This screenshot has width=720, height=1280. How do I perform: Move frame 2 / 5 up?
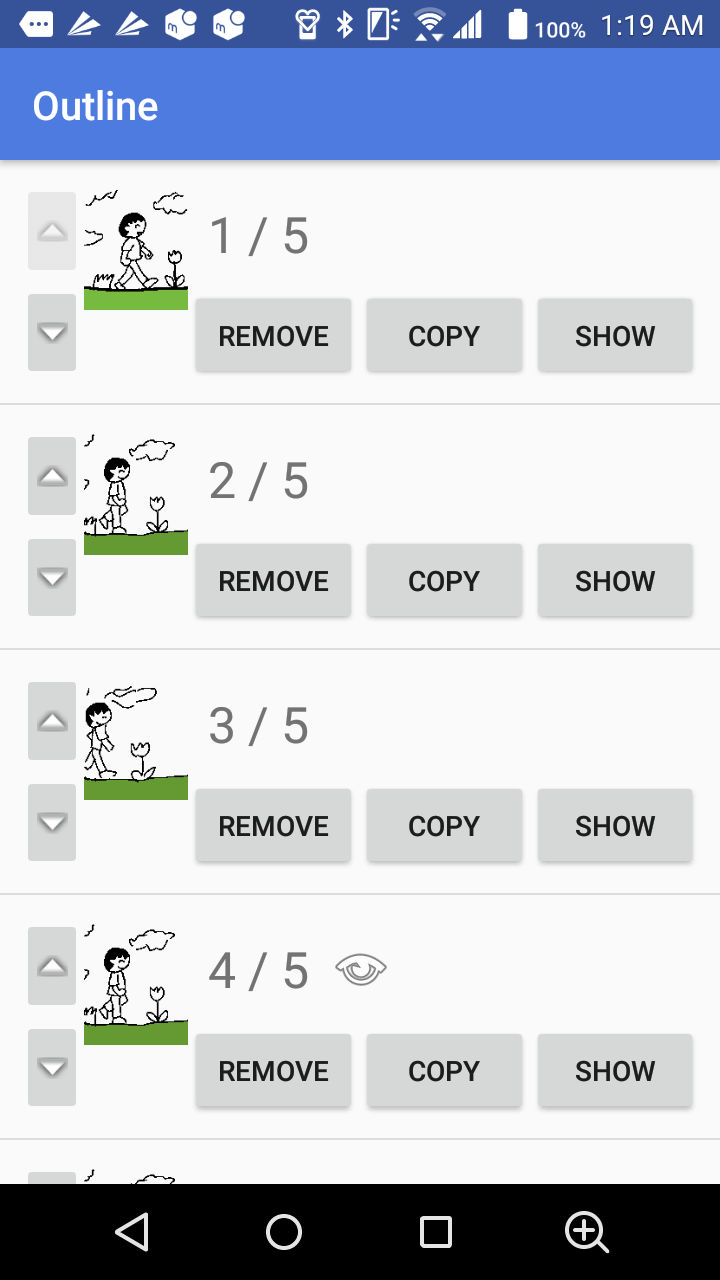(52, 476)
